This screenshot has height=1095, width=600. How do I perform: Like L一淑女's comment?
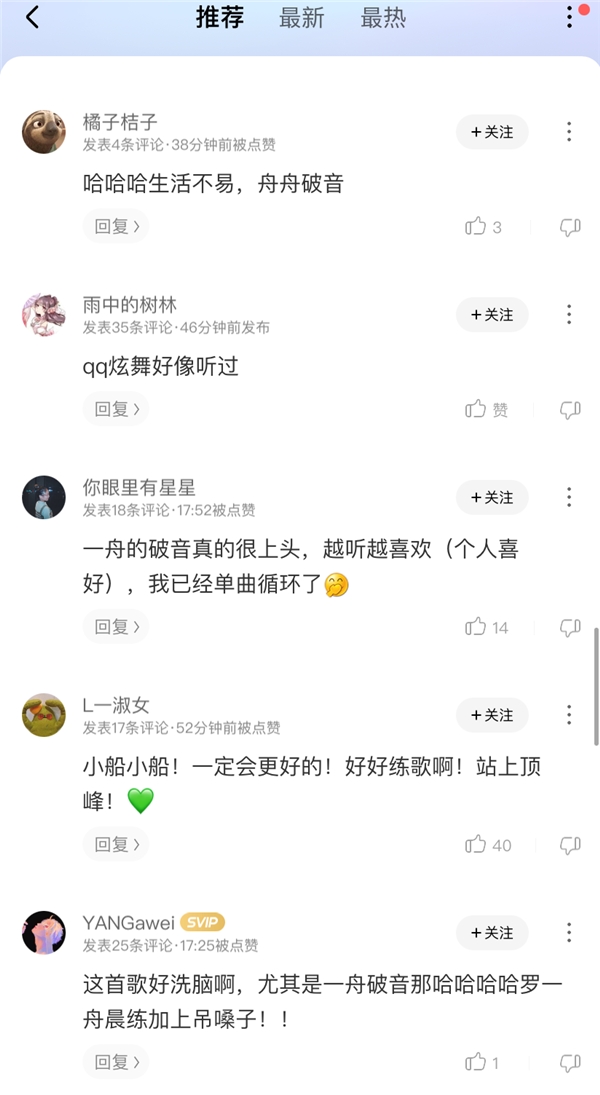click(x=477, y=845)
